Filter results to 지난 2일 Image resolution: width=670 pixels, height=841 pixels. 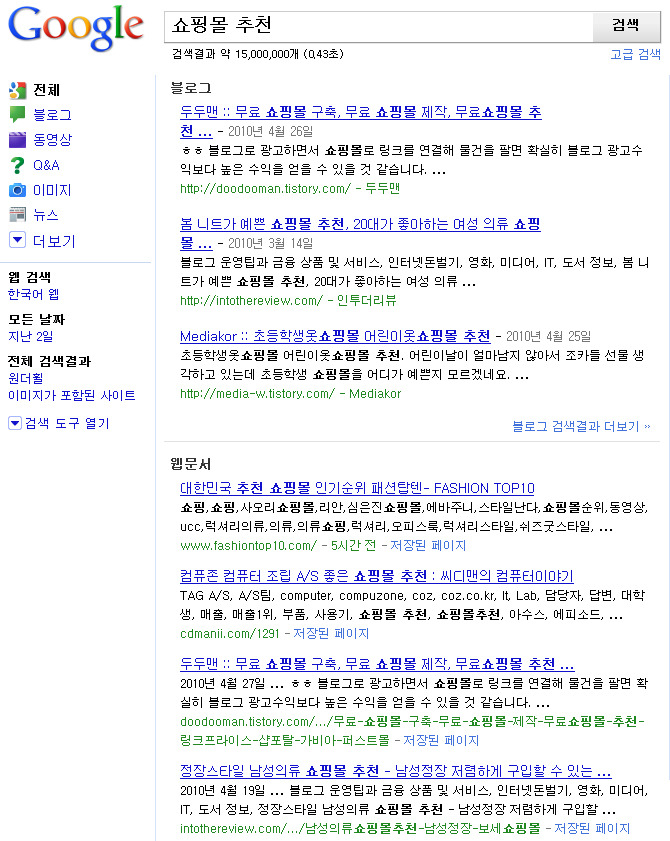click(30, 336)
